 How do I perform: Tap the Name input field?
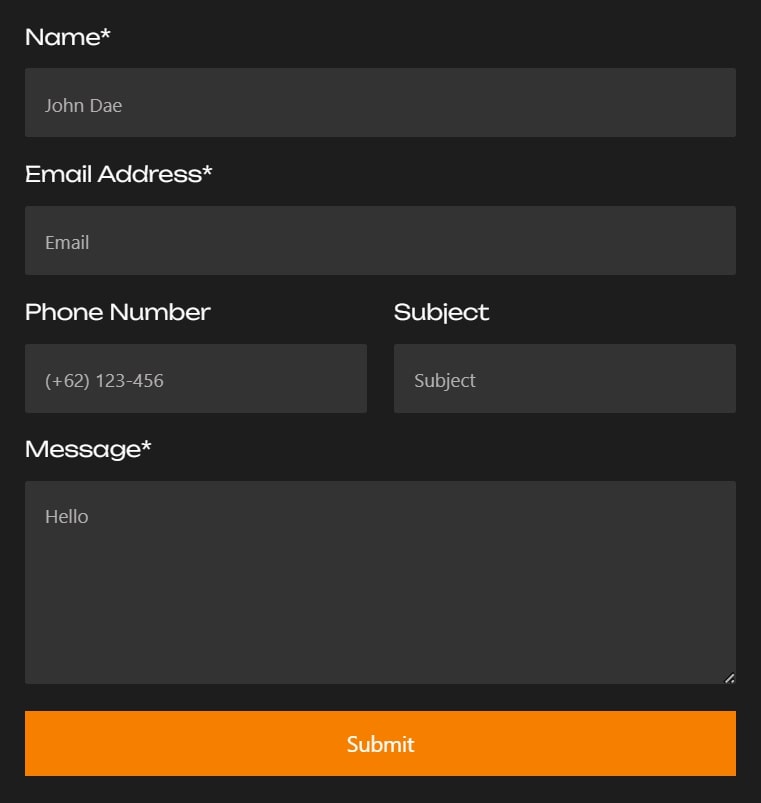(x=380, y=103)
